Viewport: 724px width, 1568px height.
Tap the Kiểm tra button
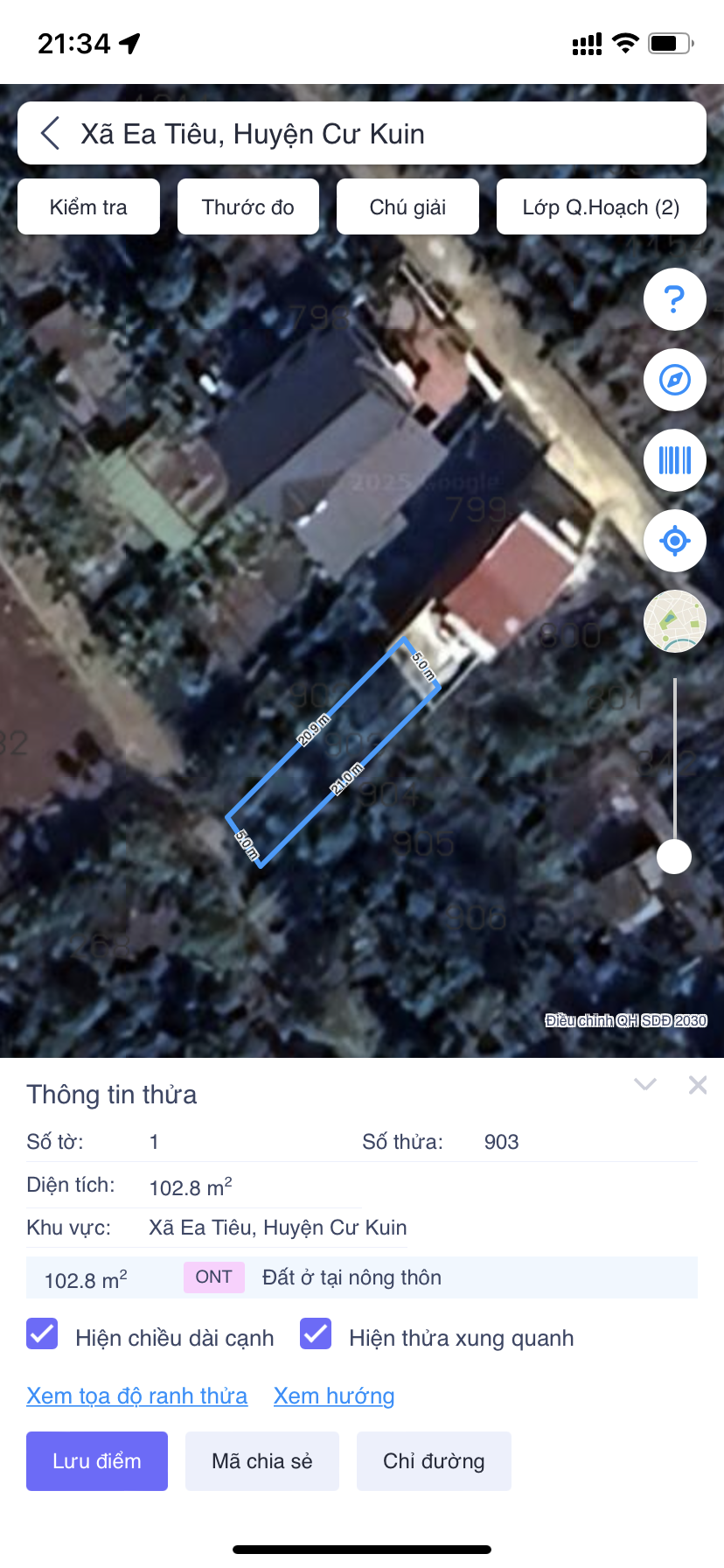click(x=88, y=207)
